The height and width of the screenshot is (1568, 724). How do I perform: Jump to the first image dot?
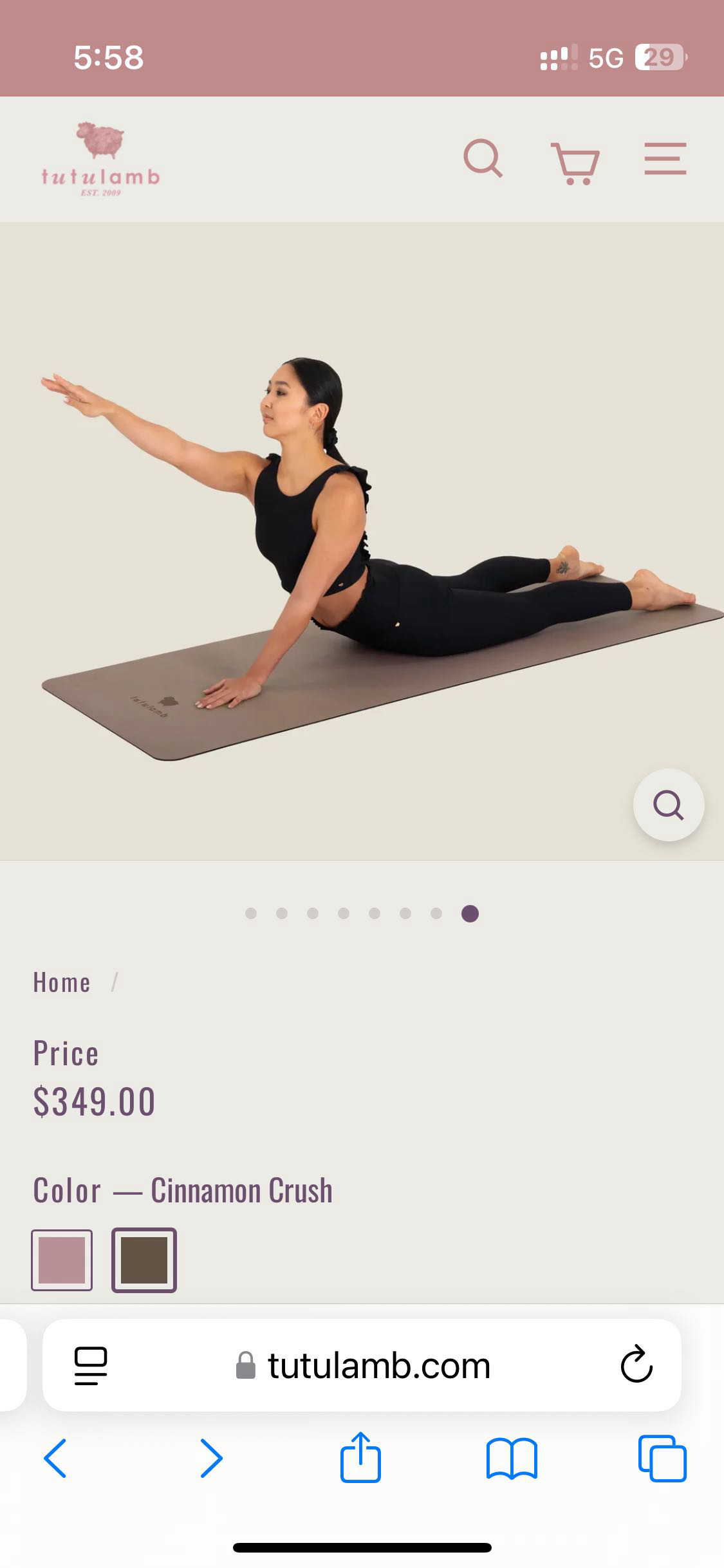[251, 913]
